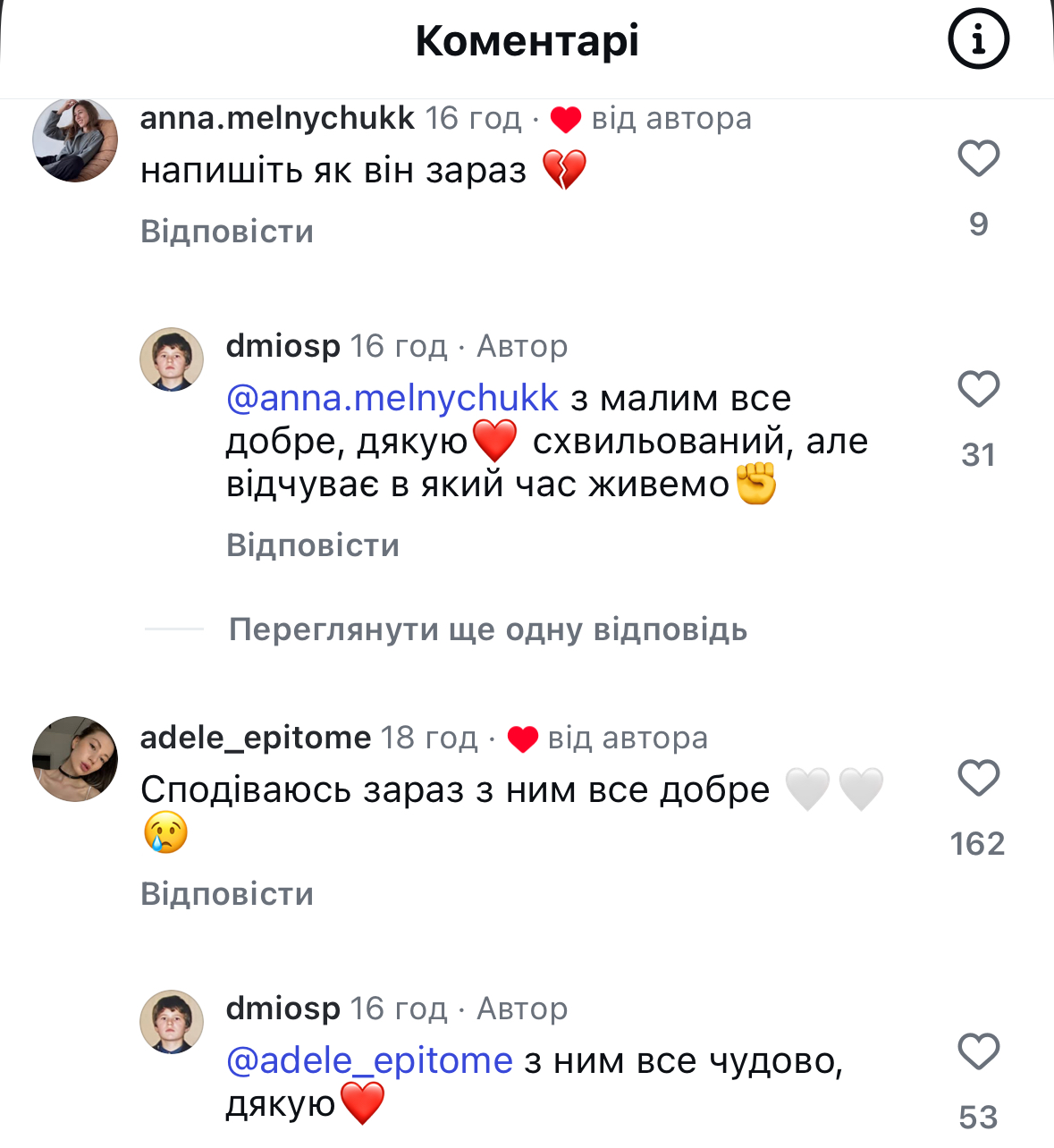Reply to adele_epitome's comment
The image size is (1054, 1148).
(227, 894)
